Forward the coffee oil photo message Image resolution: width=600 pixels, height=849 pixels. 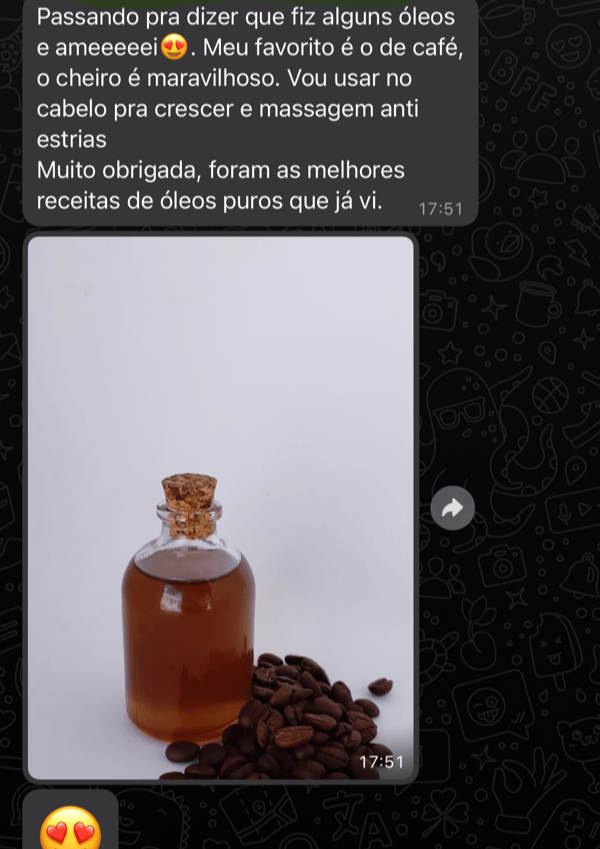point(452,508)
